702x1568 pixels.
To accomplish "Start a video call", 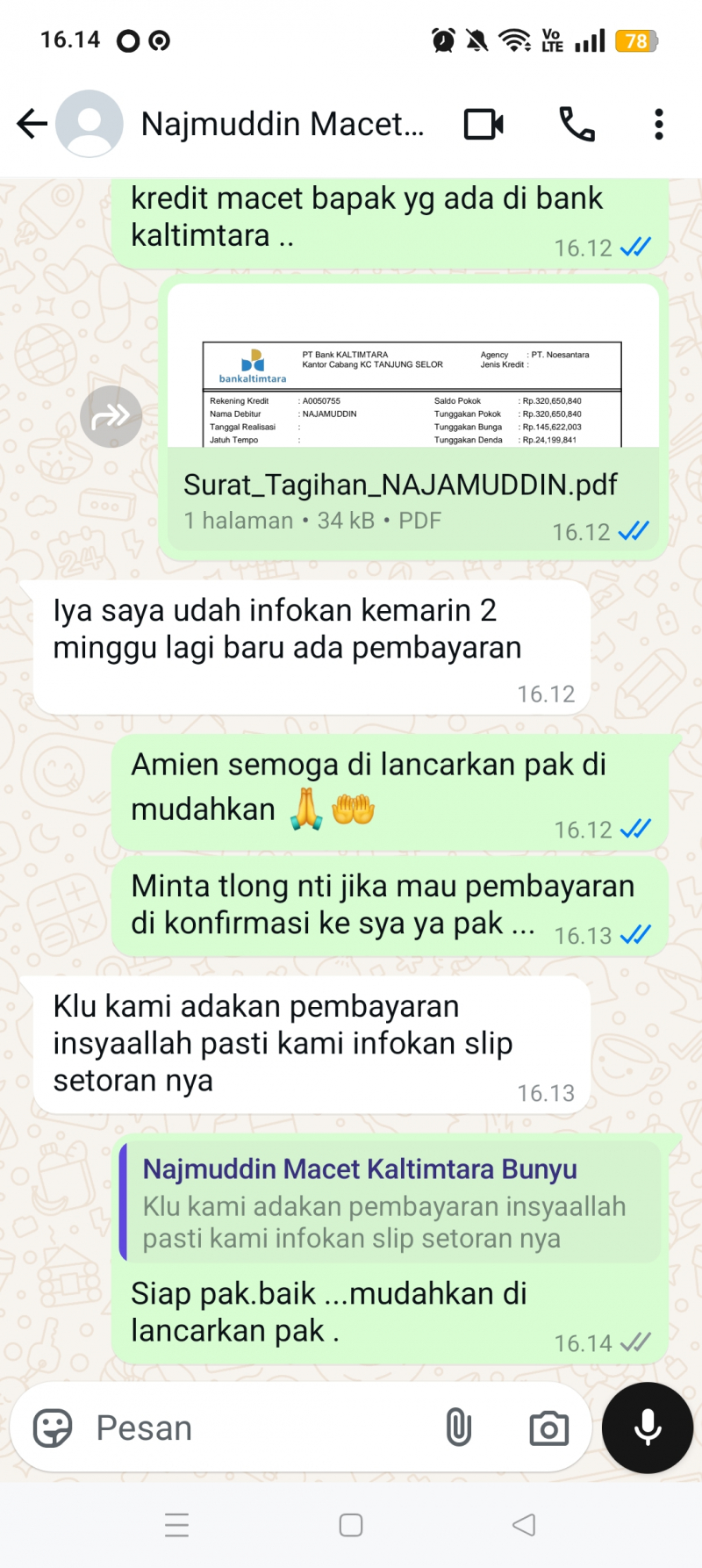I will pyautogui.click(x=484, y=124).
